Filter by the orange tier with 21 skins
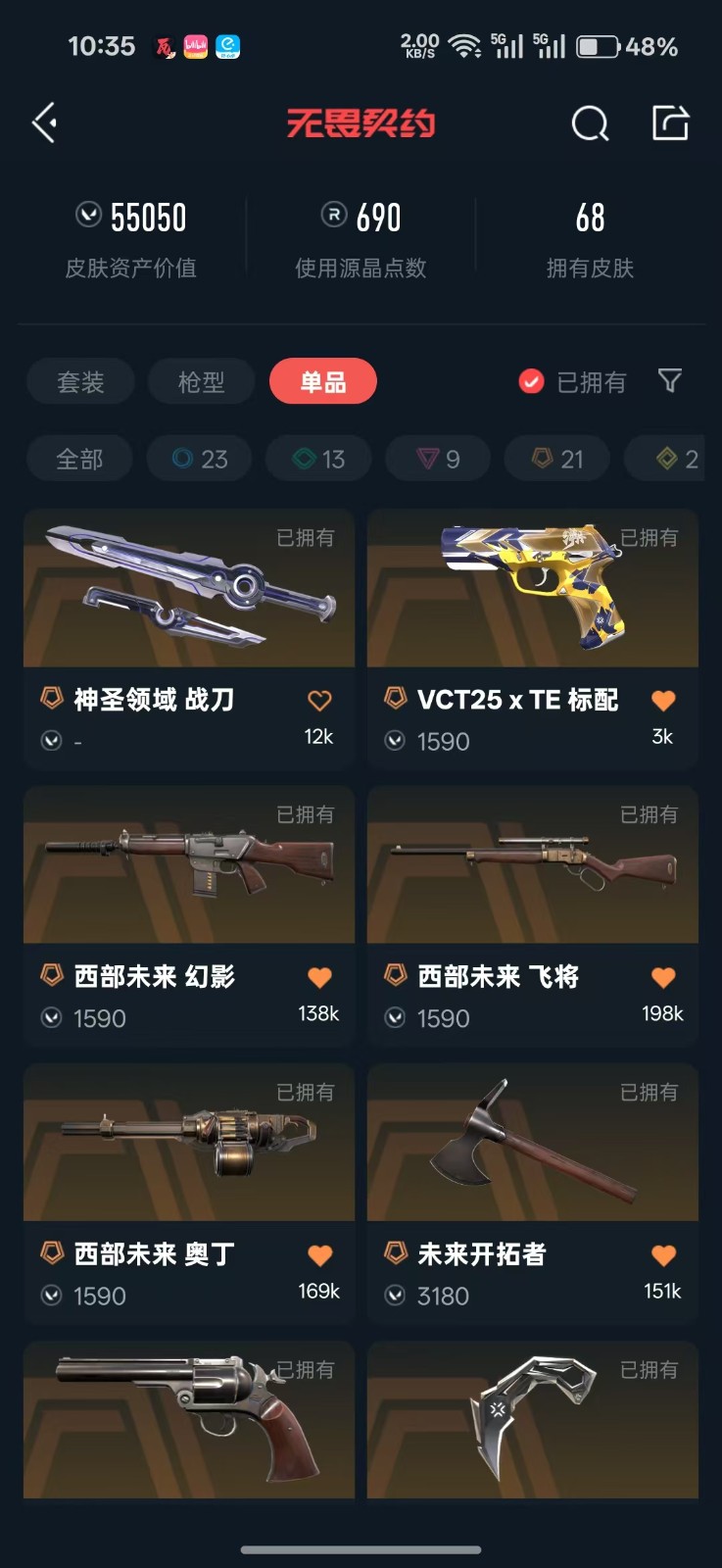 tap(557, 459)
